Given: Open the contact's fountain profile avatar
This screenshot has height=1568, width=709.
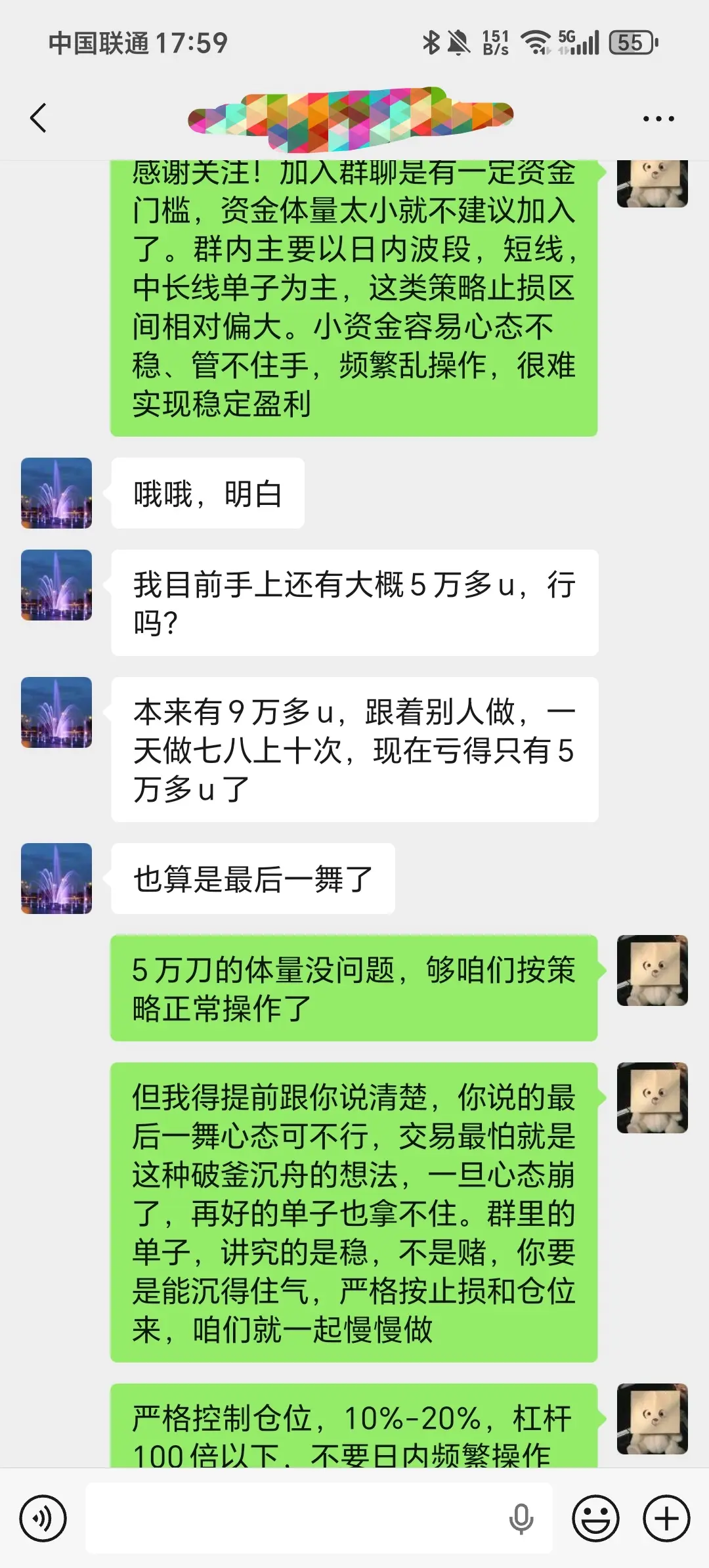Looking at the screenshot, I should point(56,493).
